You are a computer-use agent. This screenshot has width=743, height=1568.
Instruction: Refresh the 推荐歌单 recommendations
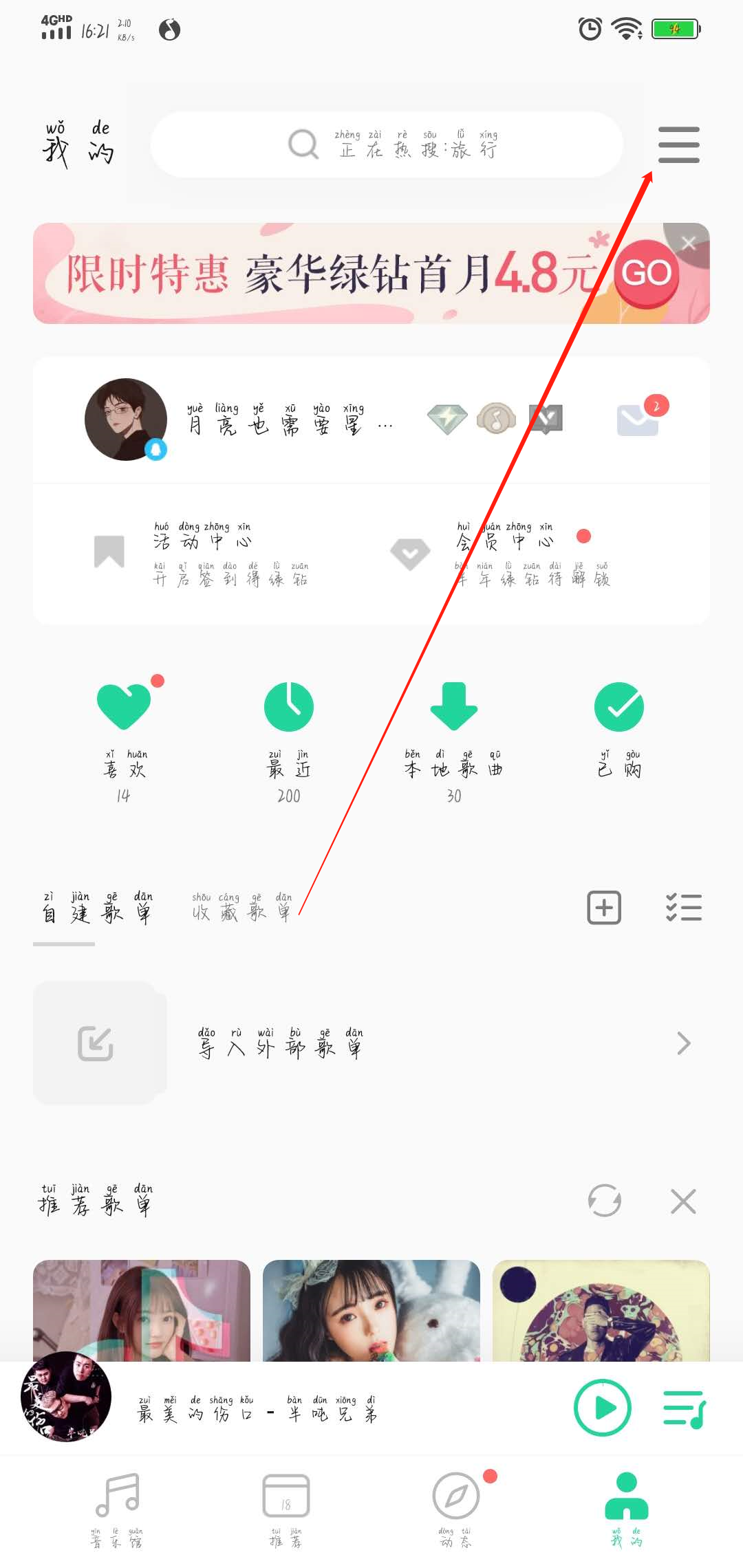605,1201
